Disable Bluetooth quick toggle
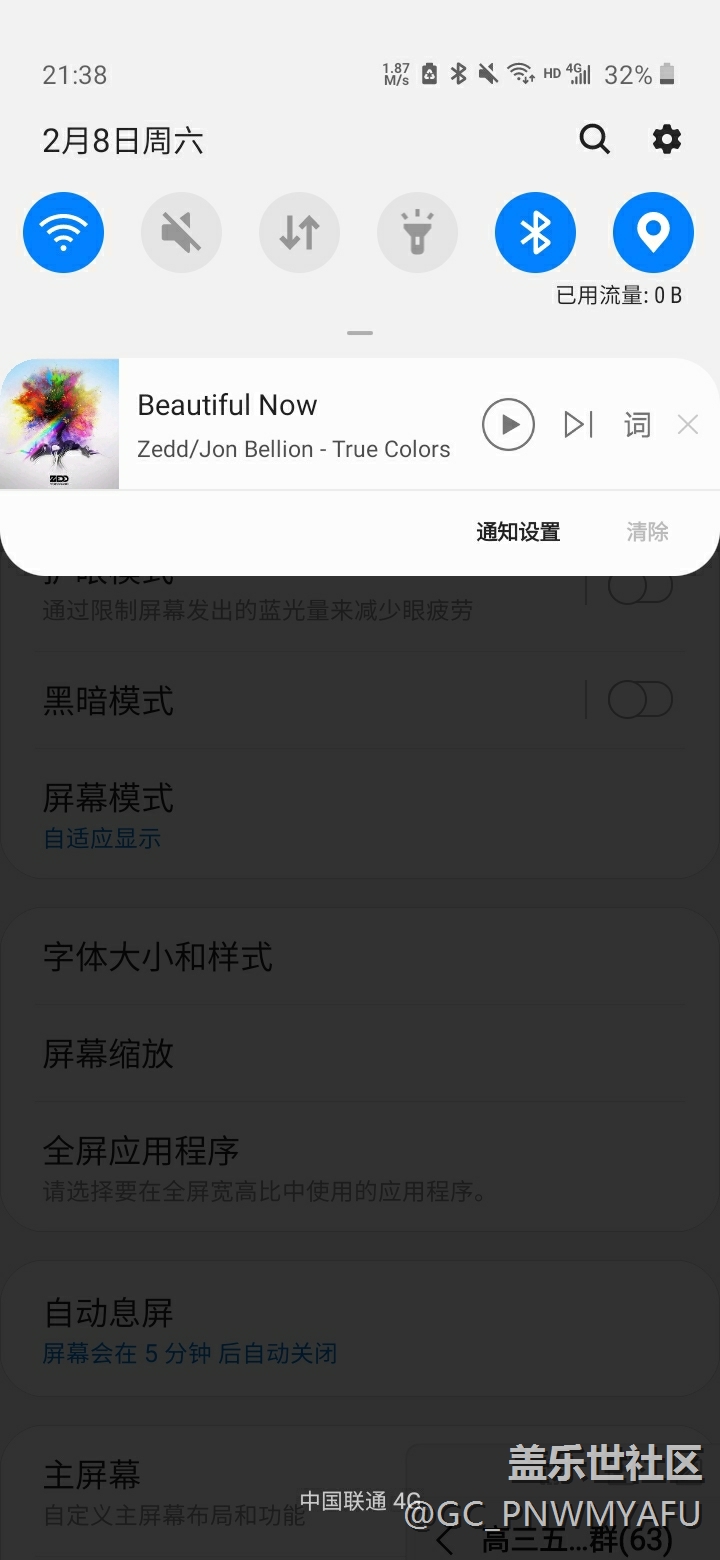720x1560 pixels. tap(535, 233)
